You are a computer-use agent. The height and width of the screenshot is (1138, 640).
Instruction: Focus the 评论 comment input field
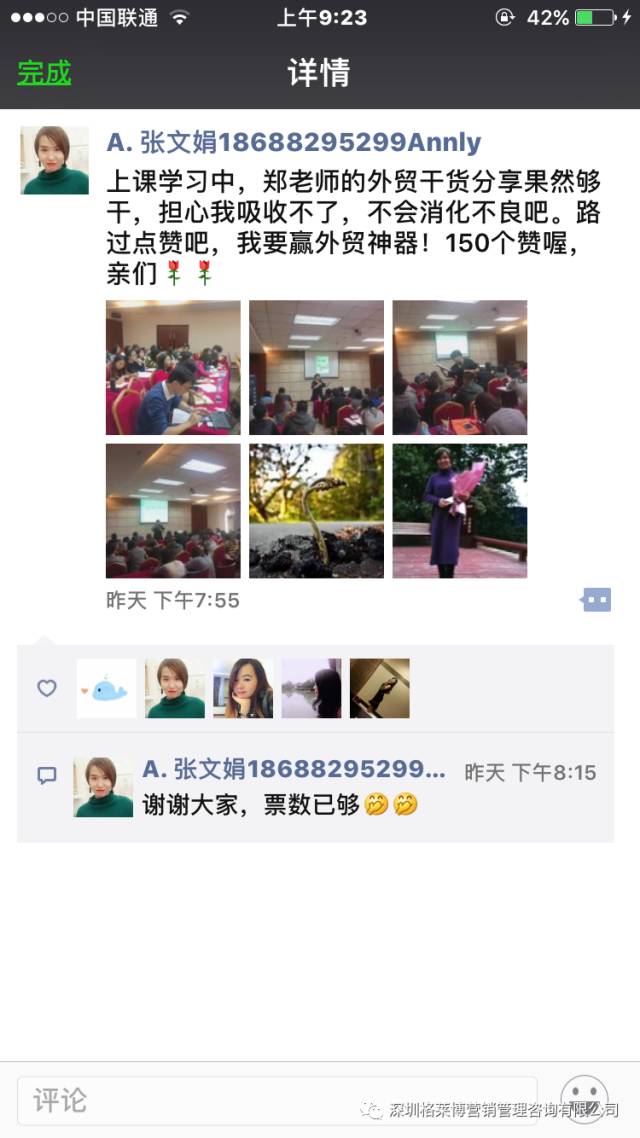click(277, 1100)
